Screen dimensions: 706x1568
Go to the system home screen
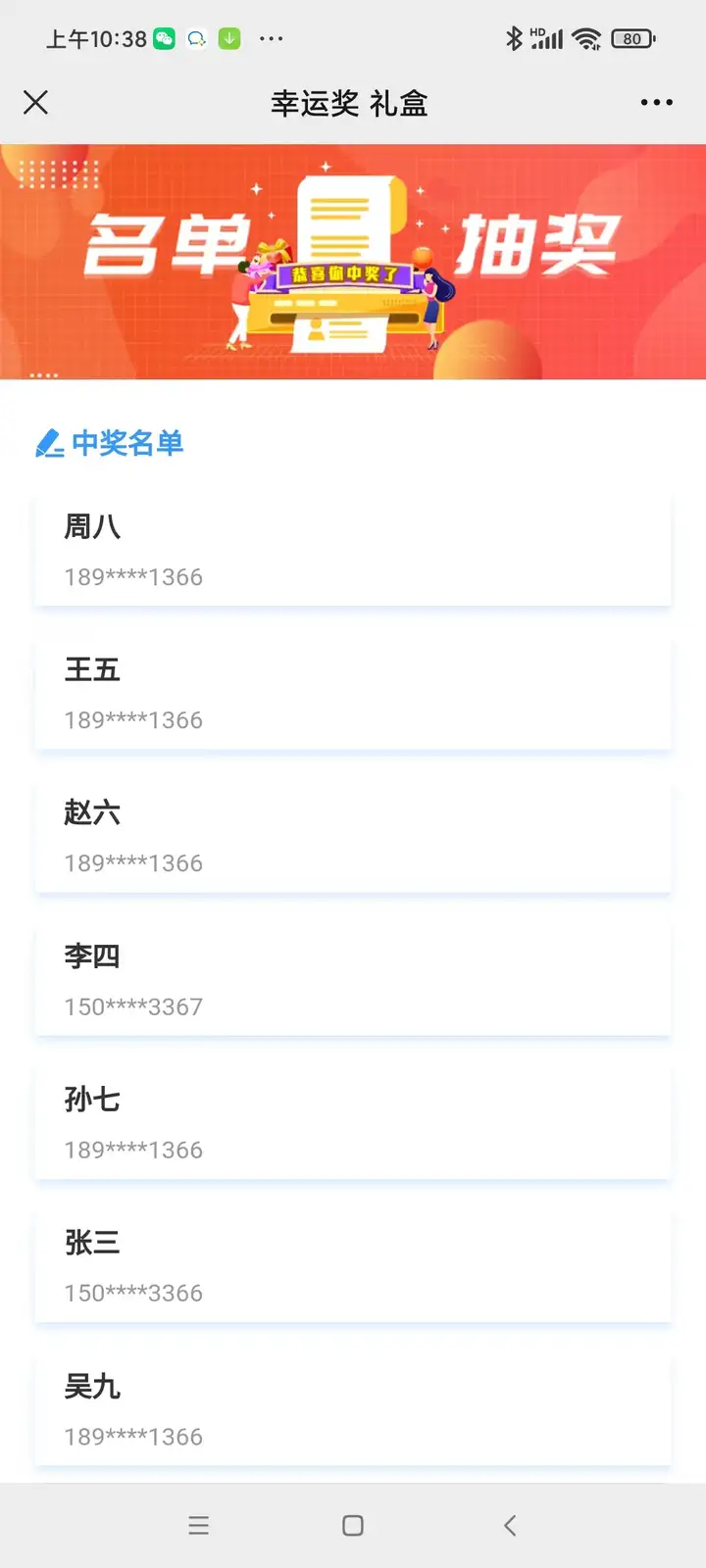click(x=353, y=1525)
